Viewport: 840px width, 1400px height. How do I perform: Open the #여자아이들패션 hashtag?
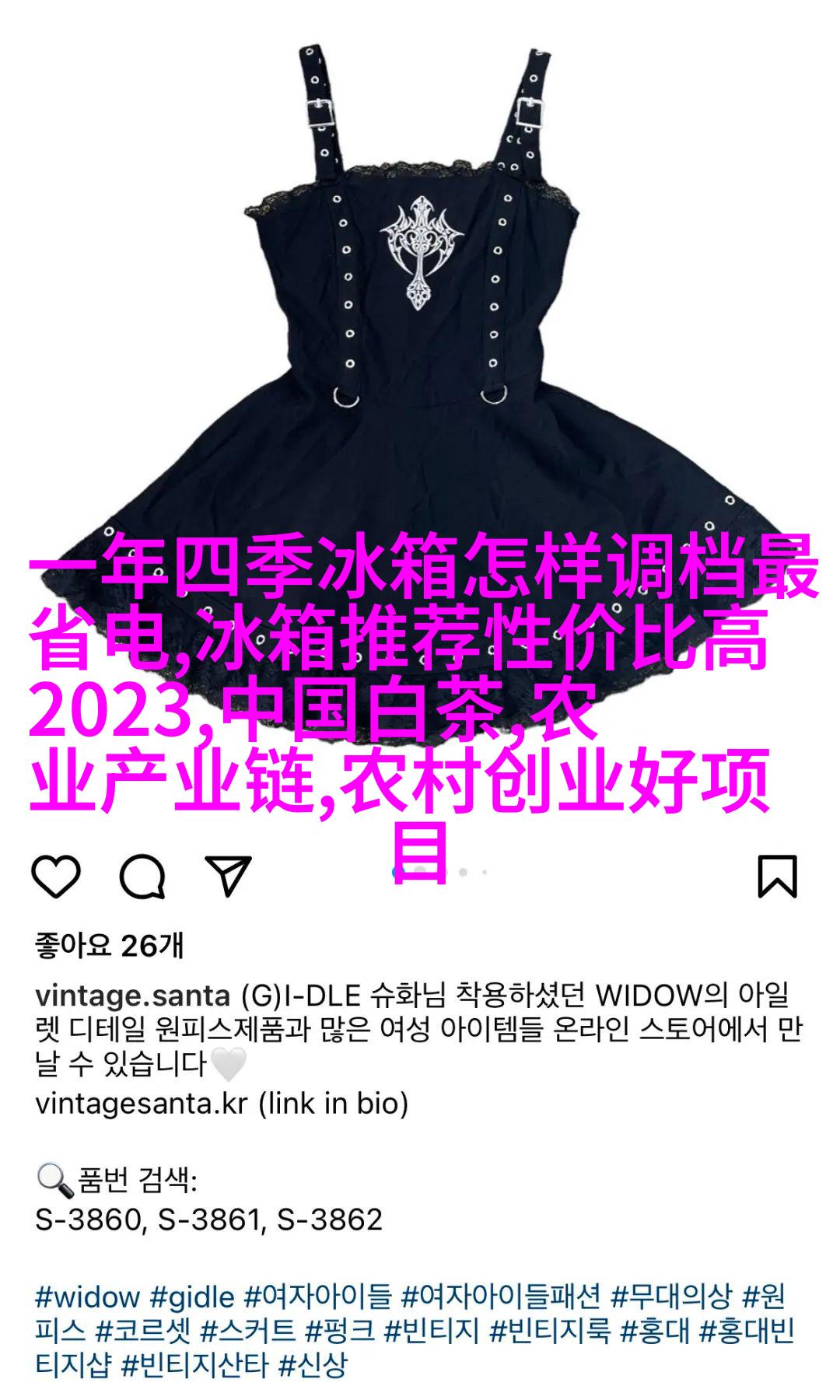pos(501,1297)
